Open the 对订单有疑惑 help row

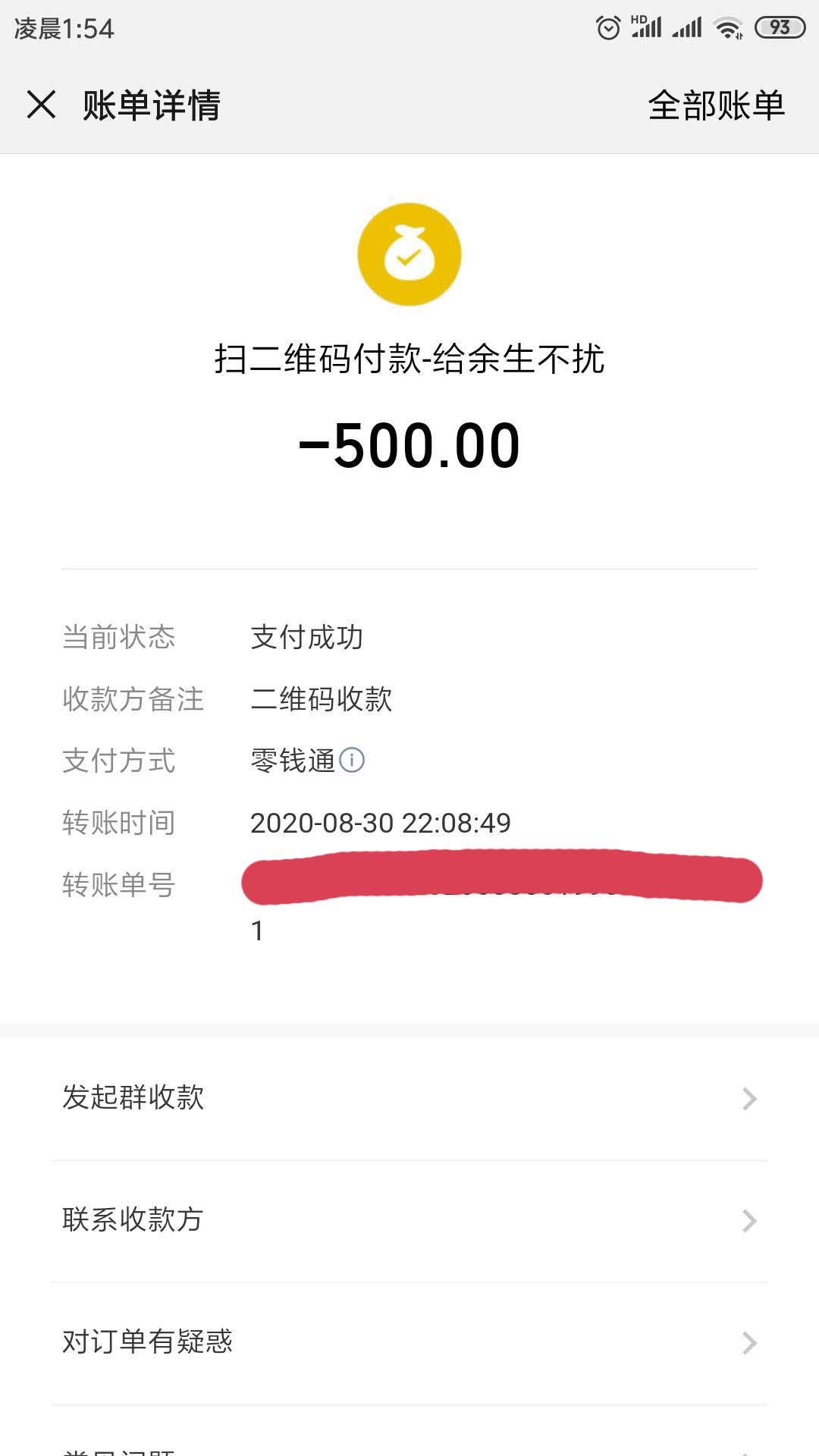(409, 1342)
